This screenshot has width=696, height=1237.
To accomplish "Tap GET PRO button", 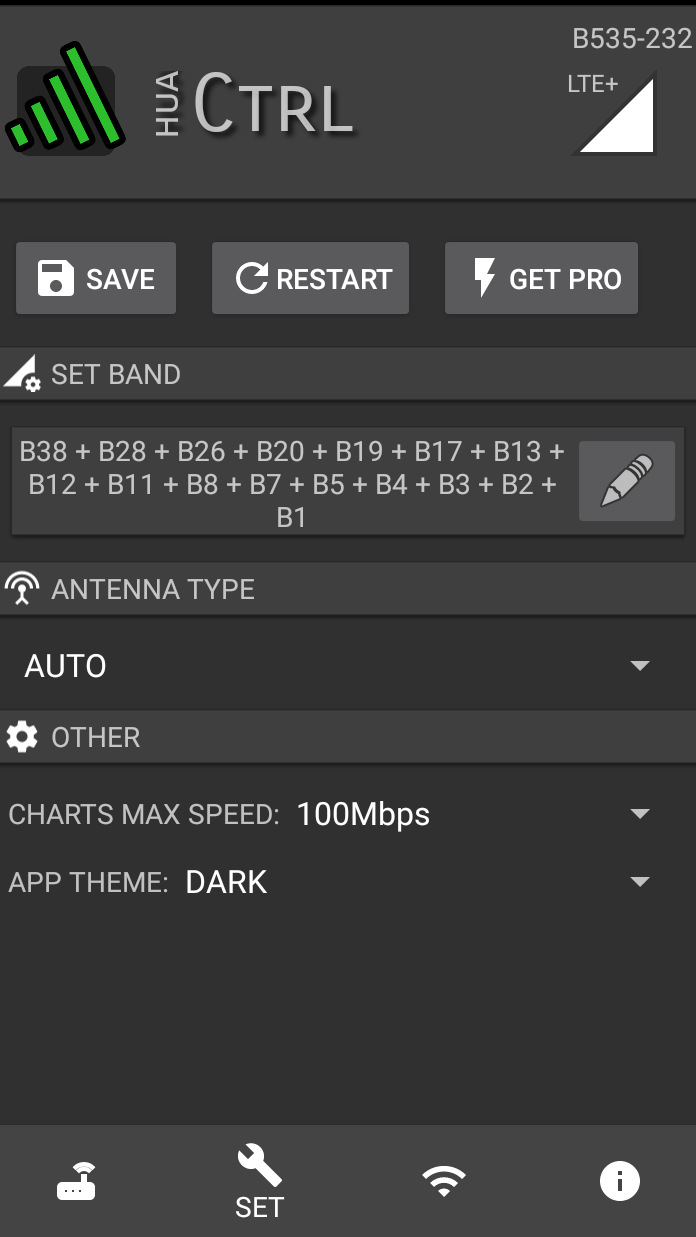I will tap(541, 278).
